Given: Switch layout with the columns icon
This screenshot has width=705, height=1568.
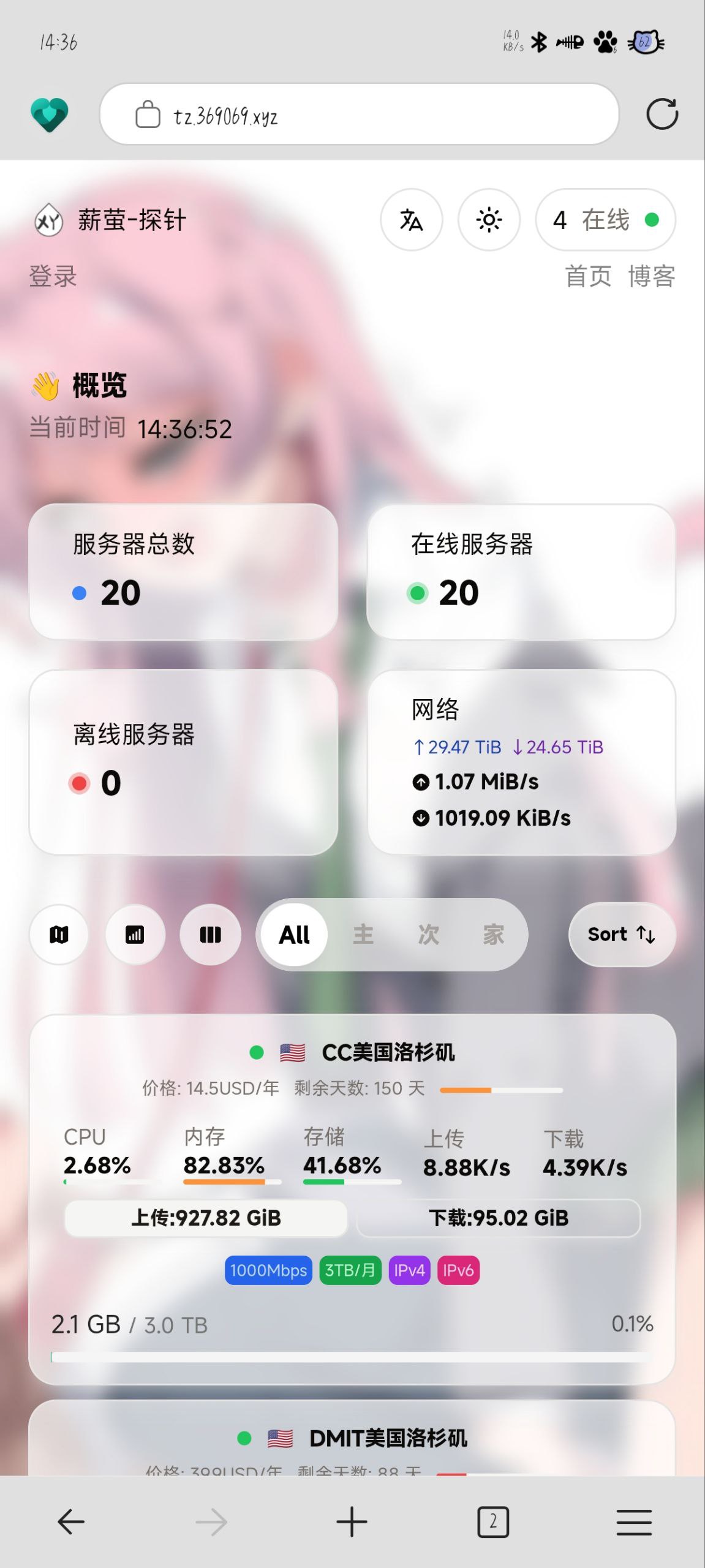Looking at the screenshot, I should tap(210, 935).
